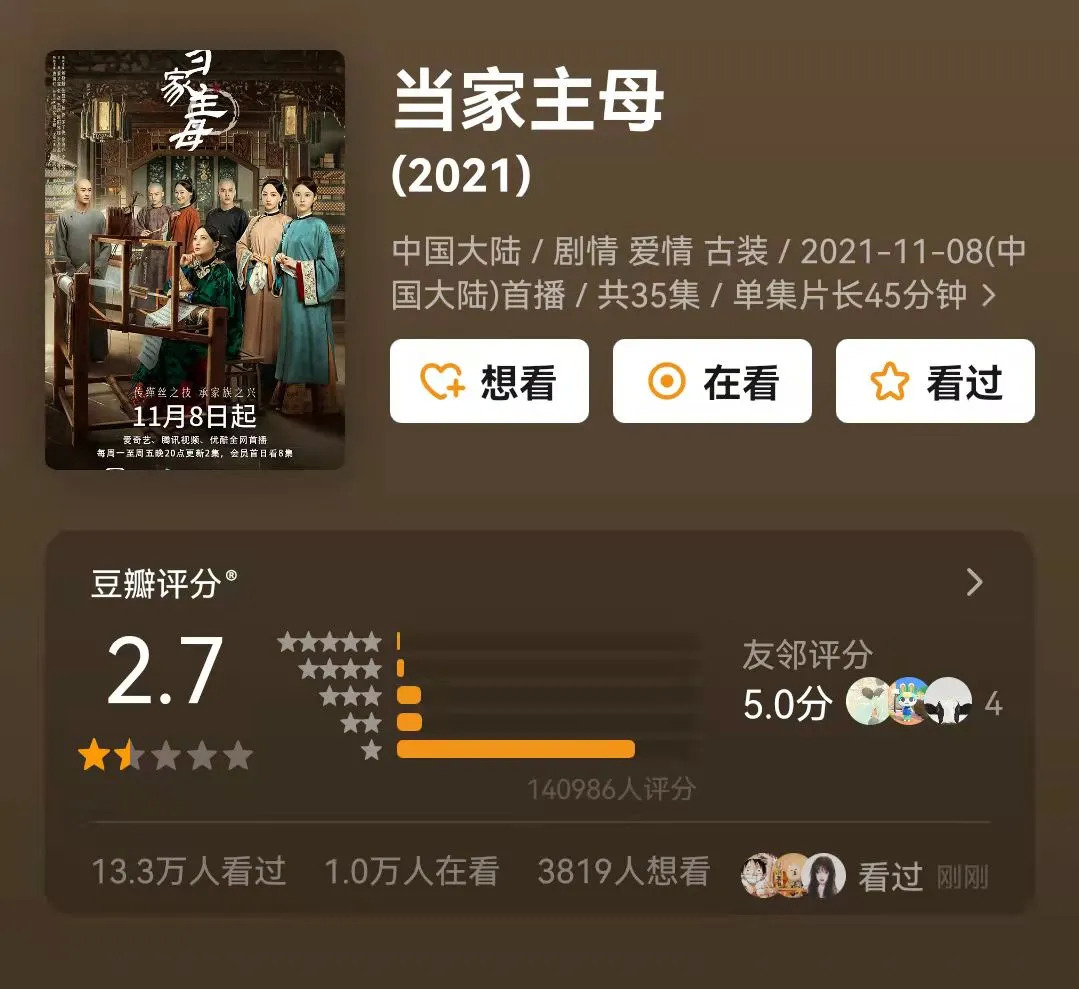Open the 豆瓣评分 rating details arrow
Viewport: 1079px width, 989px height.
tap(975, 583)
